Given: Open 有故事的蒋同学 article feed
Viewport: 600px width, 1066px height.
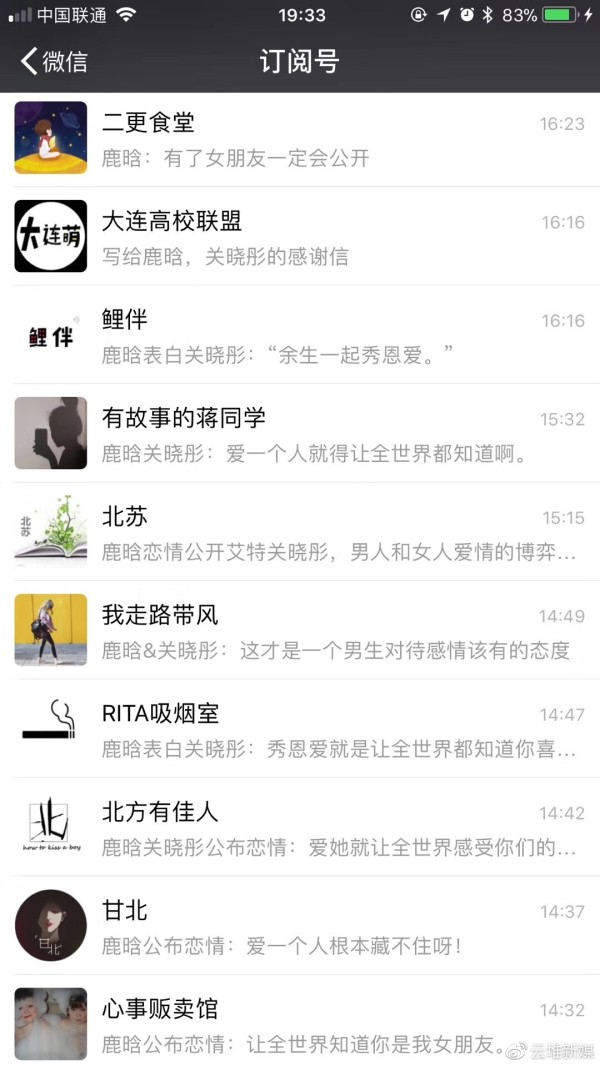Looking at the screenshot, I should pos(300,433).
